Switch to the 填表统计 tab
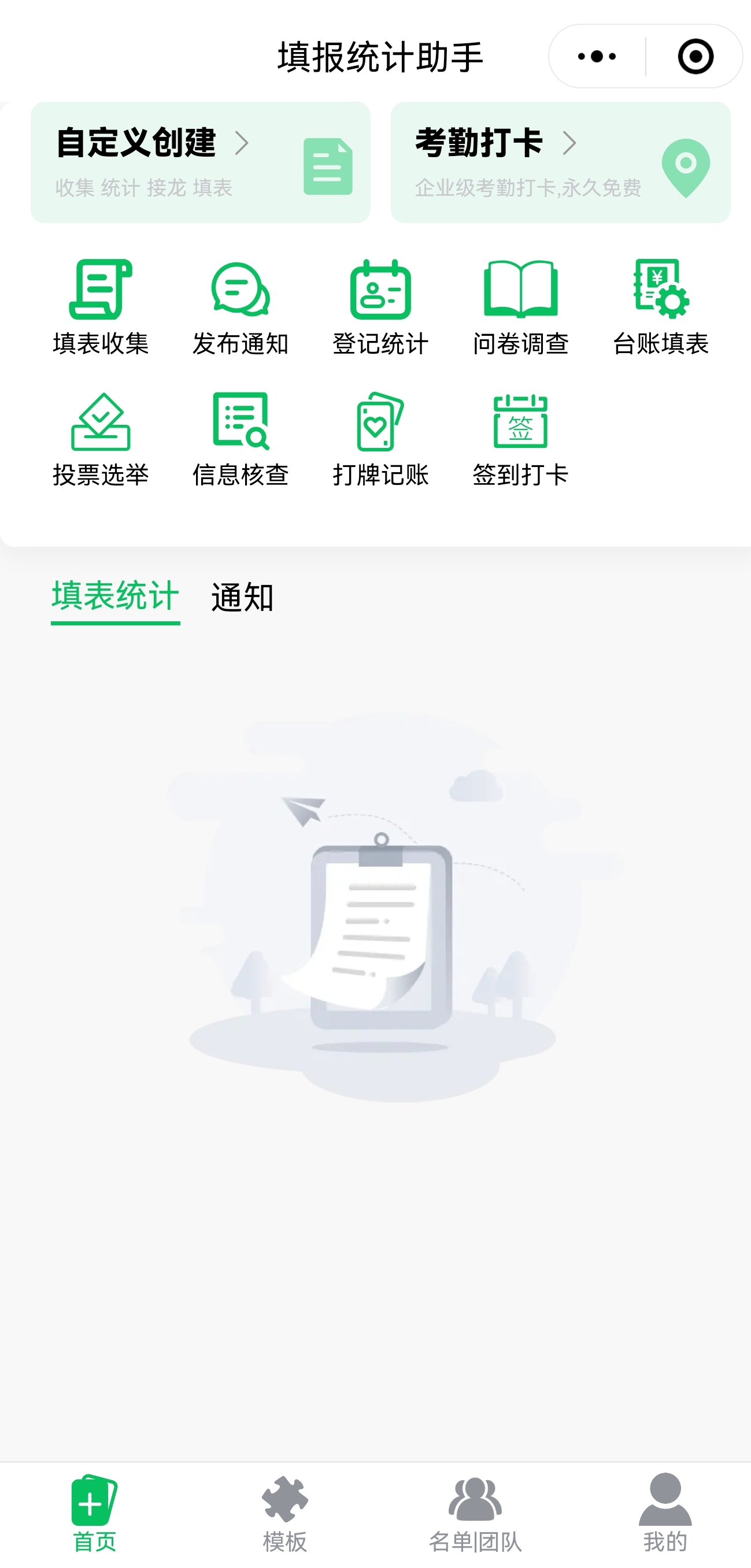This screenshot has width=751, height=1568. 114,598
